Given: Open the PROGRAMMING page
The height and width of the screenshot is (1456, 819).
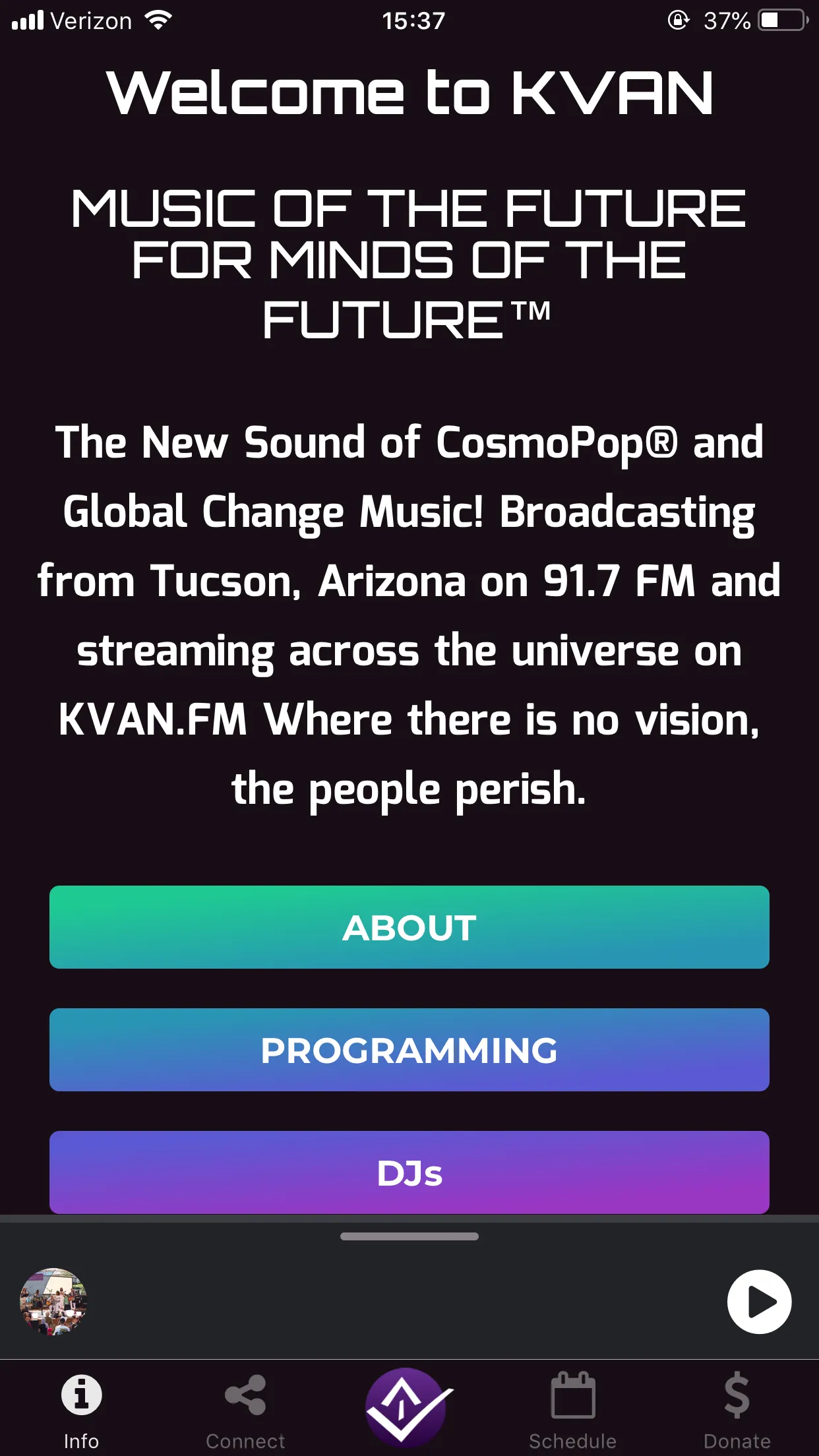Looking at the screenshot, I should pyautogui.click(x=409, y=1050).
